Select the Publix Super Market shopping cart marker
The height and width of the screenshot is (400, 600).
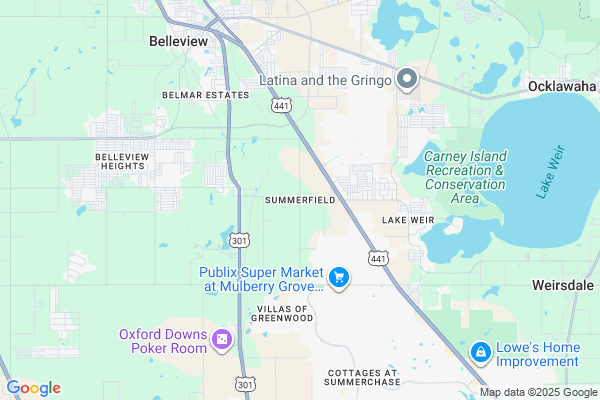[339, 278]
